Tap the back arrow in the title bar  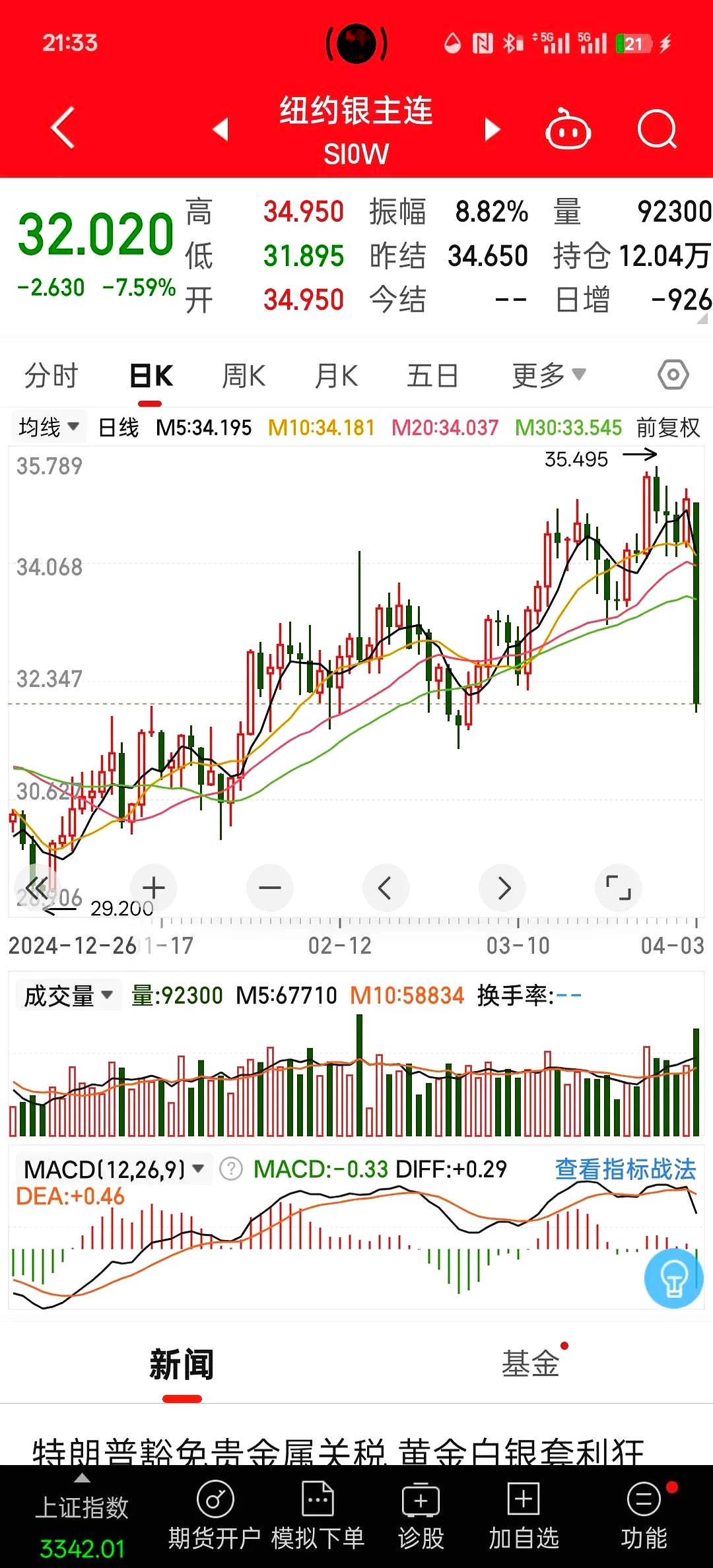coord(63,129)
